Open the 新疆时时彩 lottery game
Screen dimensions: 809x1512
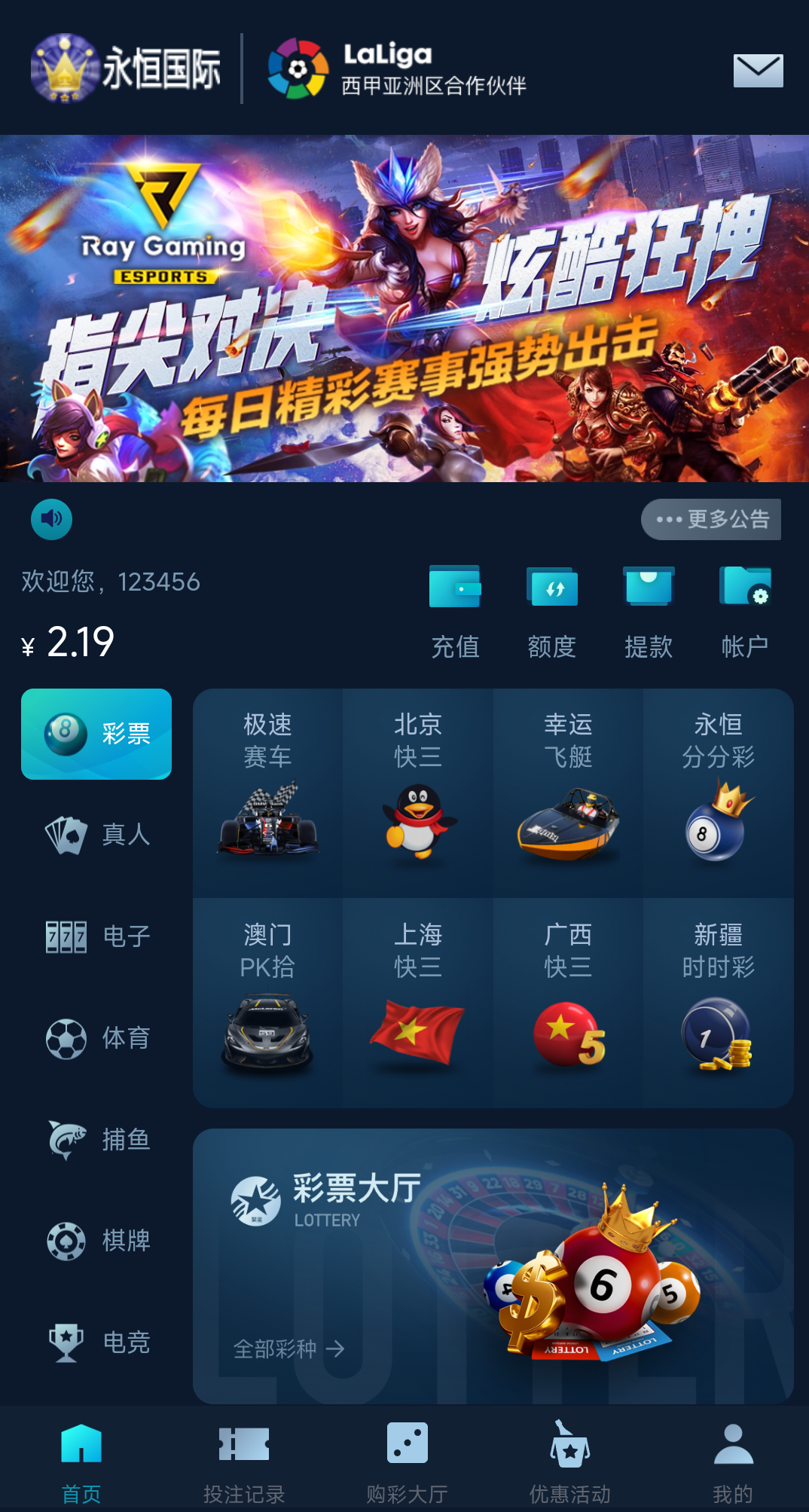[718, 1002]
